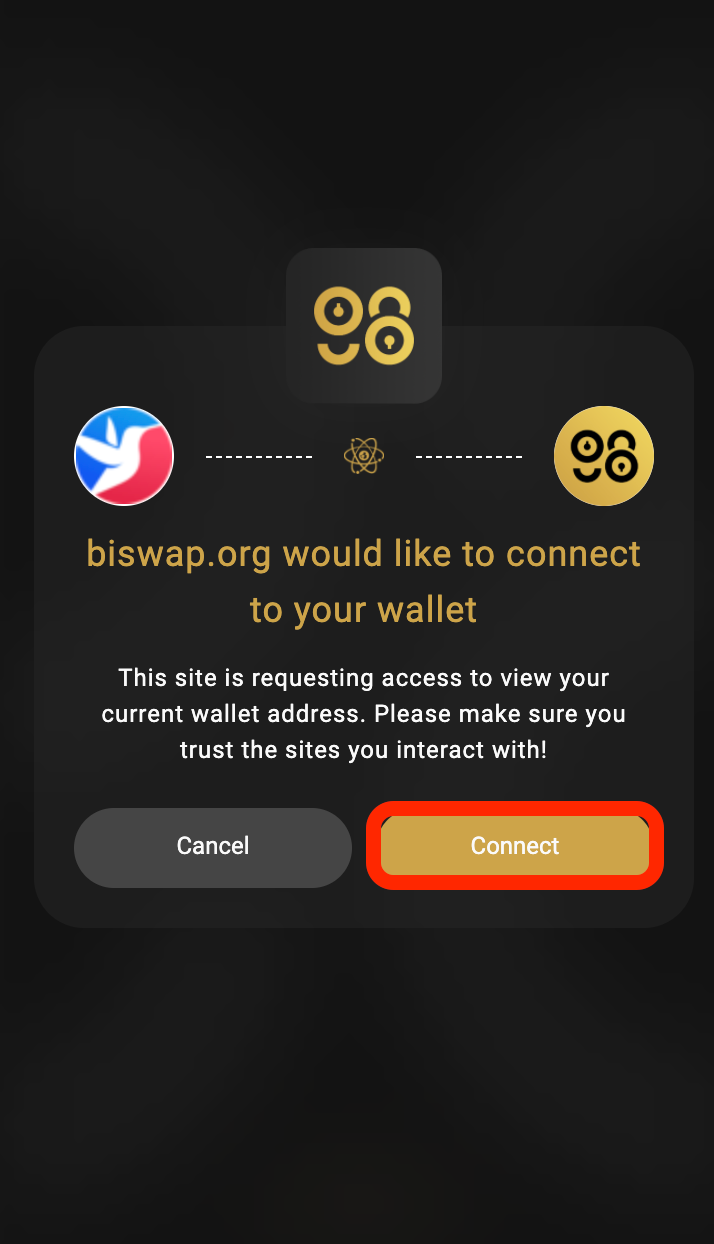Cancel the wallet connection request
Viewport: 714px width, 1244px height.
tap(212, 847)
